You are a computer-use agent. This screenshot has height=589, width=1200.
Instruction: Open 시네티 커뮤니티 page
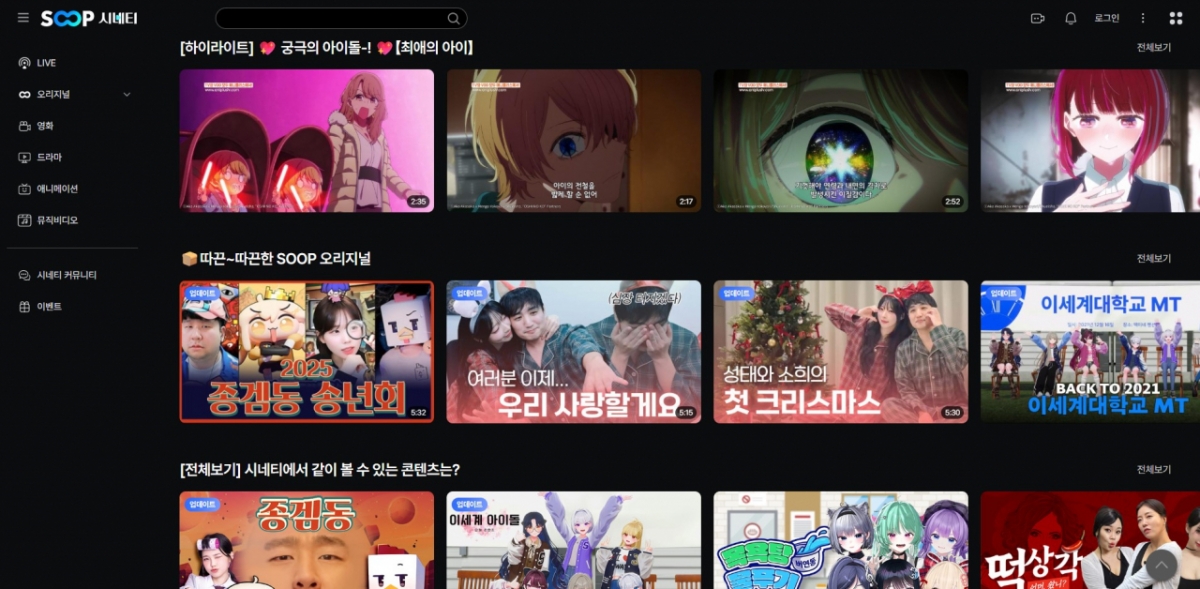point(66,275)
